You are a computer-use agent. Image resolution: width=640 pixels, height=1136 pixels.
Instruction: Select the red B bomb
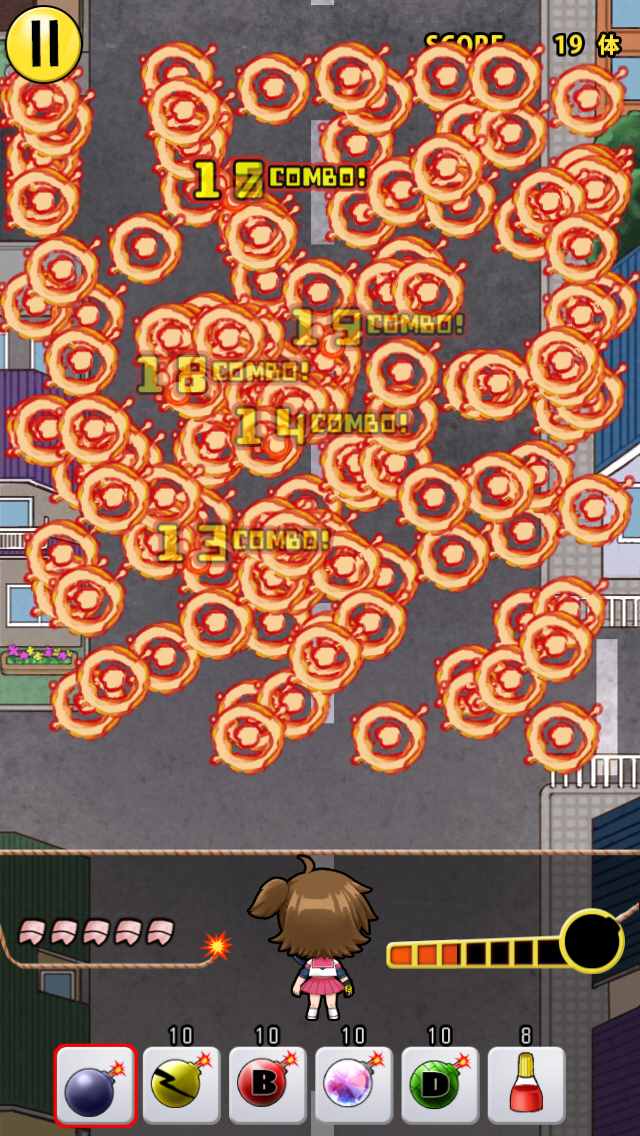pyautogui.click(x=267, y=1086)
